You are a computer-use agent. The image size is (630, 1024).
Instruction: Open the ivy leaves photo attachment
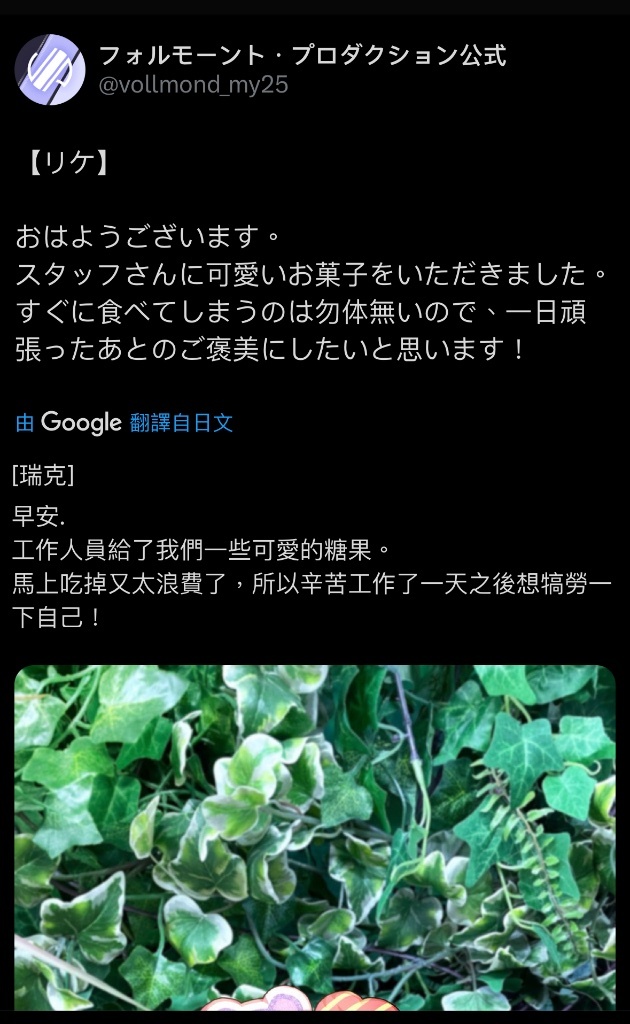coord(315,838)
